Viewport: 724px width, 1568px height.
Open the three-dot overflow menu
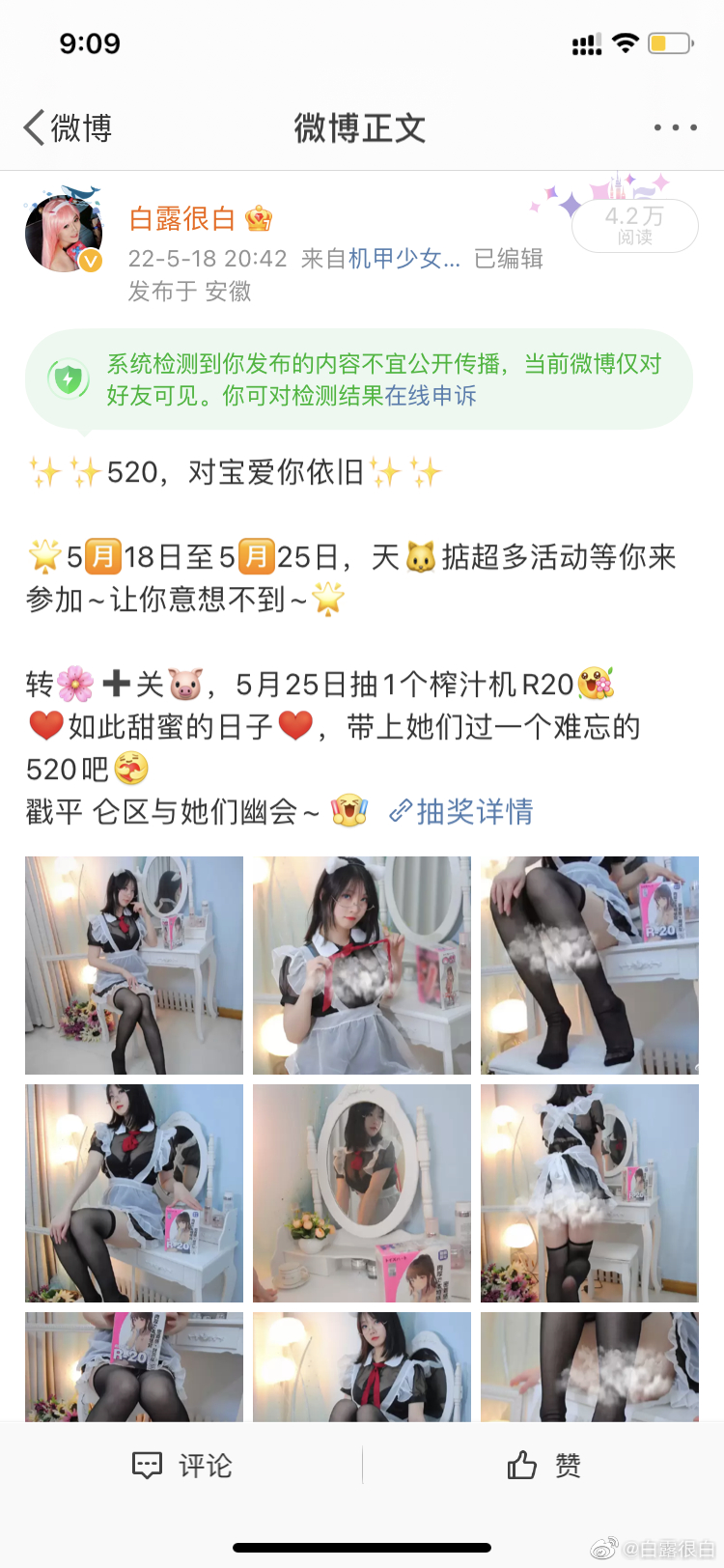click(x=675, y=127)
